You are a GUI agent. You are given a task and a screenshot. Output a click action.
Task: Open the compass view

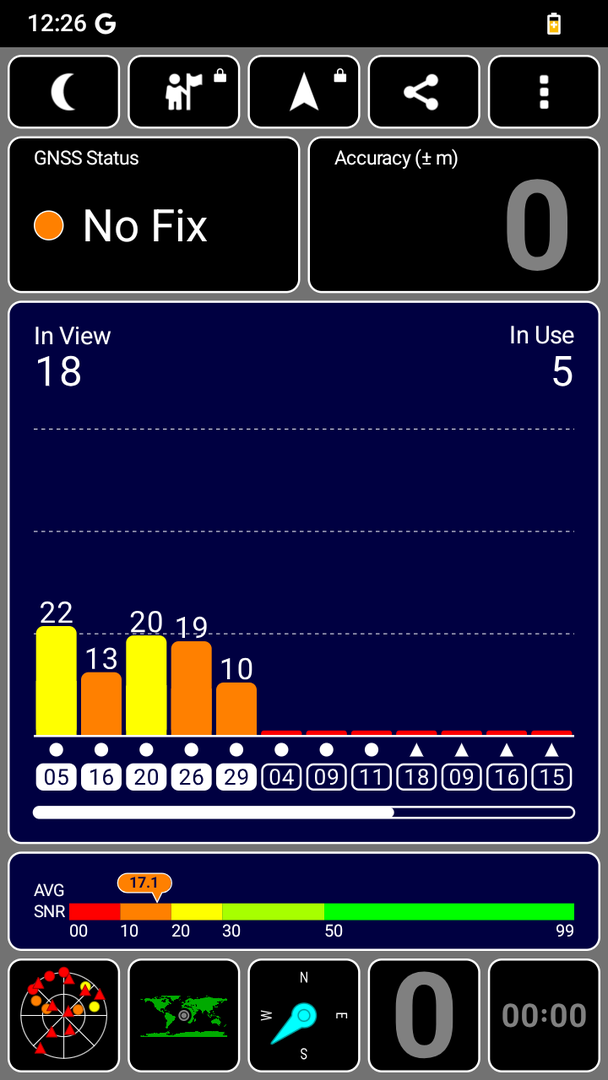pyautogui.click(x=304, y=1015)
